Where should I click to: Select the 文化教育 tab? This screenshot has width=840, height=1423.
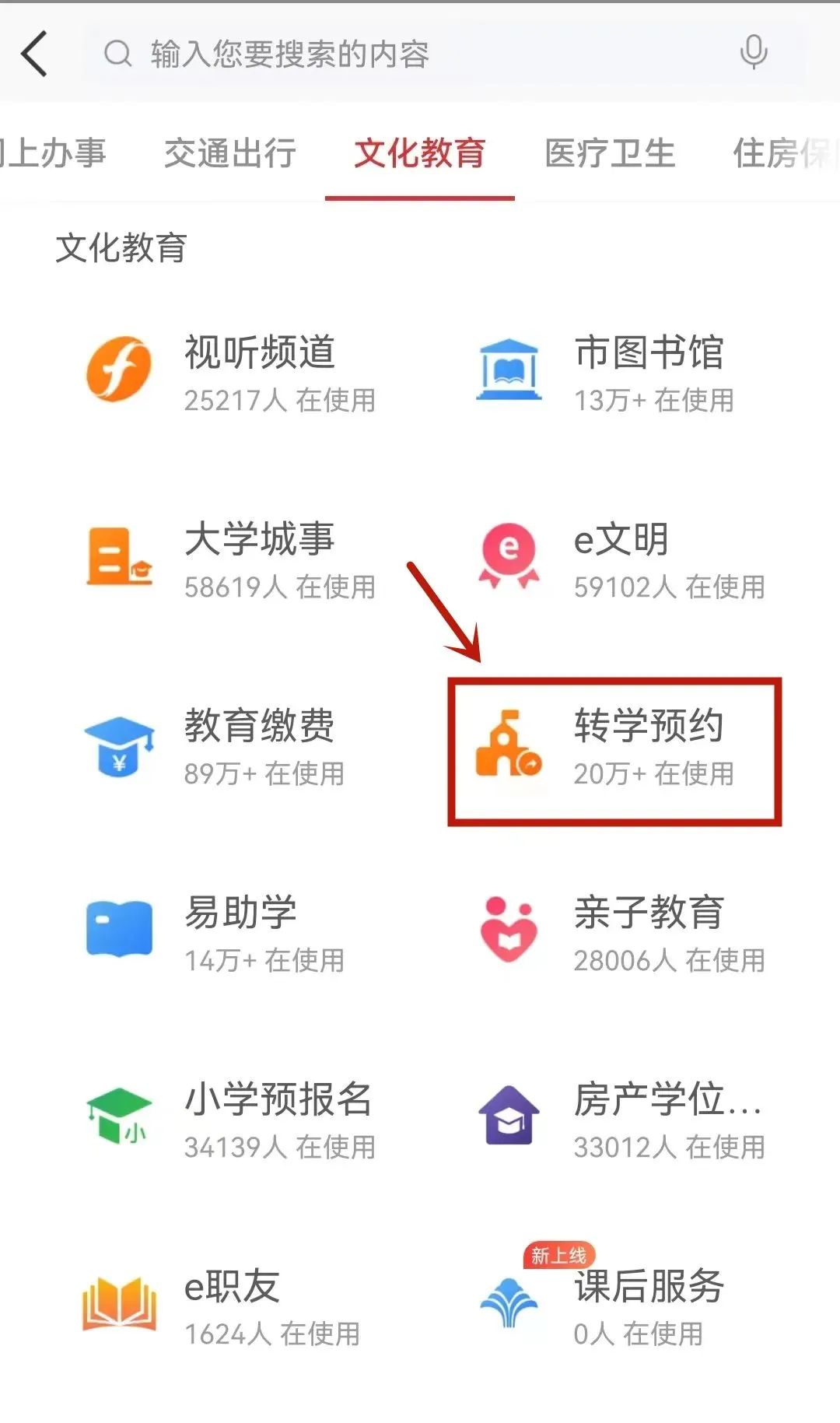coord(420,152)
